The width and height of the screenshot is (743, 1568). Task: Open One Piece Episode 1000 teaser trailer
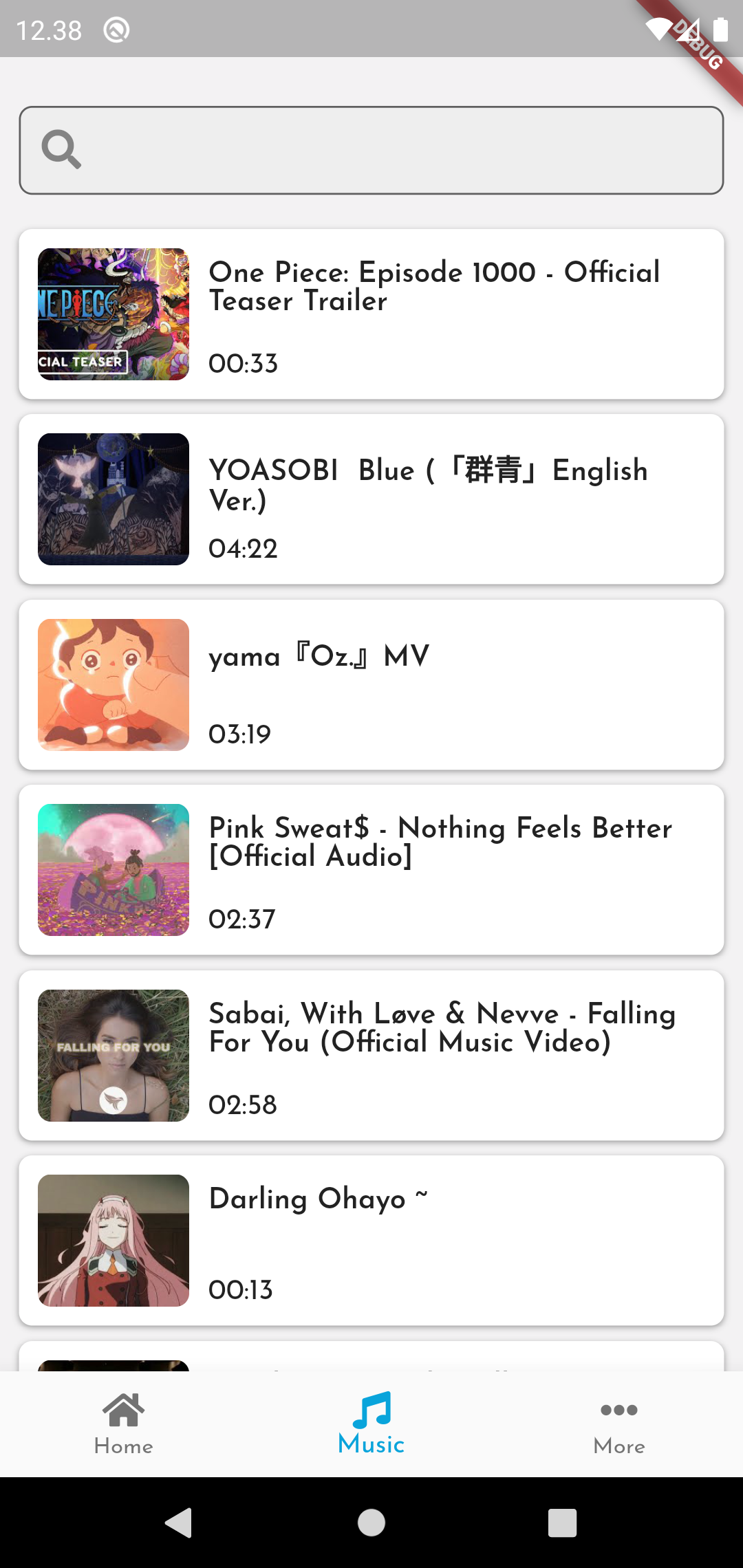(x=371, y=314)
